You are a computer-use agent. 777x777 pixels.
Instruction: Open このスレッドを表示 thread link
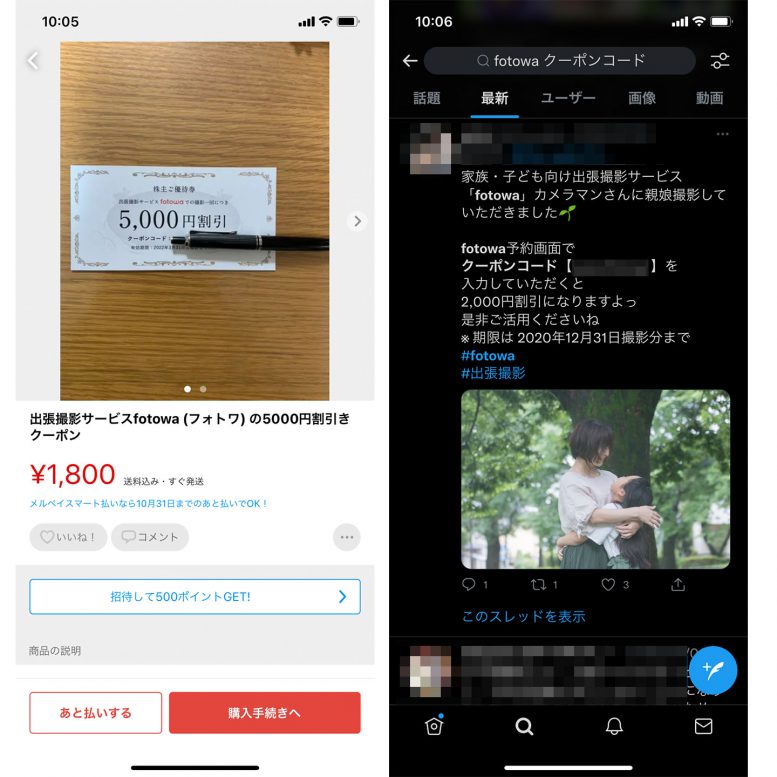pyautogui.click(x=523, y=617)
